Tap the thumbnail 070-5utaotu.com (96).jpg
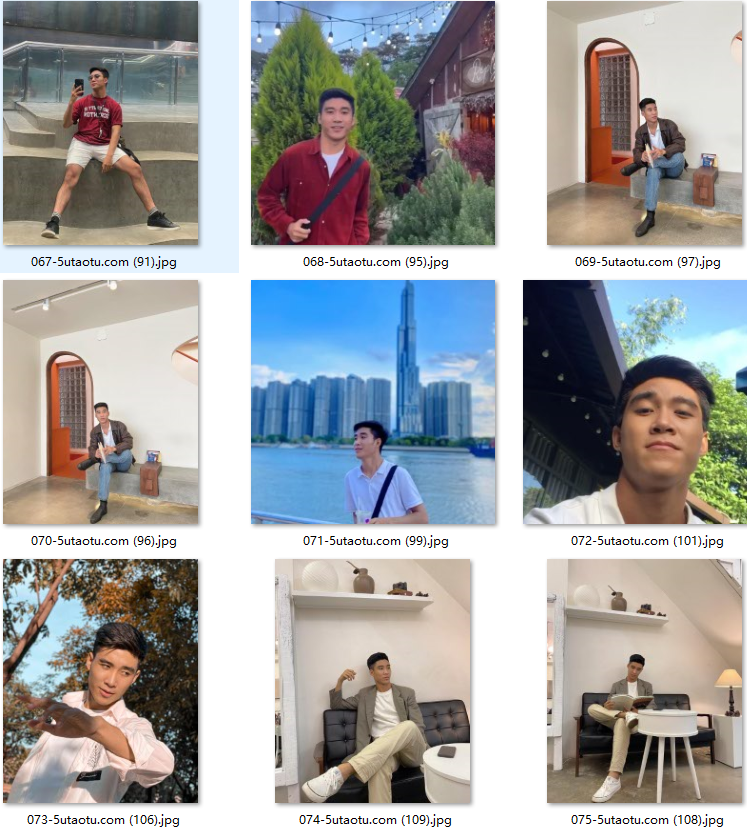747x828 pixels. pos(100,402)
